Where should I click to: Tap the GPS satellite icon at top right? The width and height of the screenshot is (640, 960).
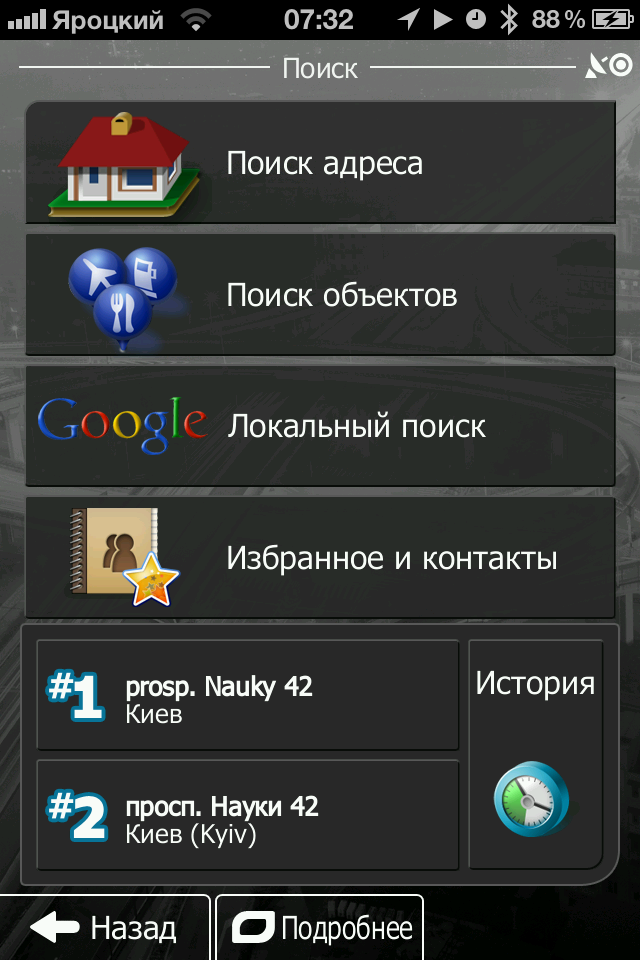coord(608,68)
